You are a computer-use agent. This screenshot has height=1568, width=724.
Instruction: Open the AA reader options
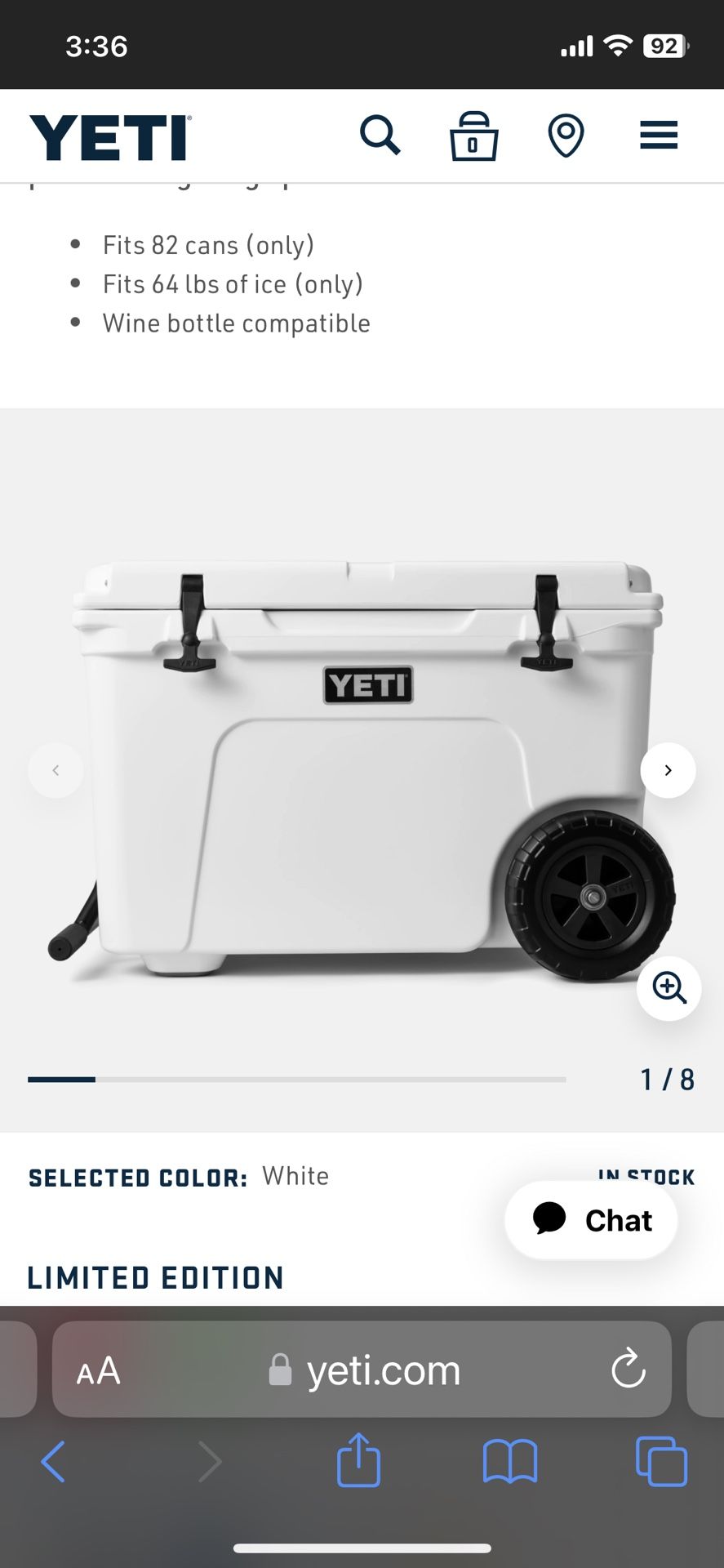99,1371
